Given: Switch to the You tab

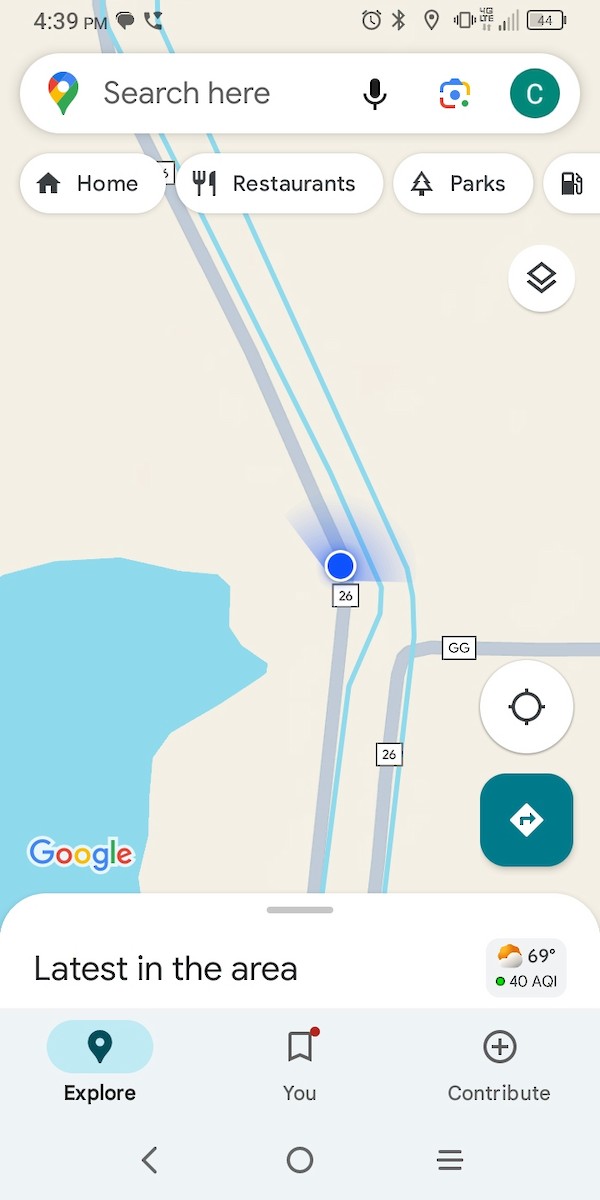Looking at the screenshot, I should (x=300, y=1065).
